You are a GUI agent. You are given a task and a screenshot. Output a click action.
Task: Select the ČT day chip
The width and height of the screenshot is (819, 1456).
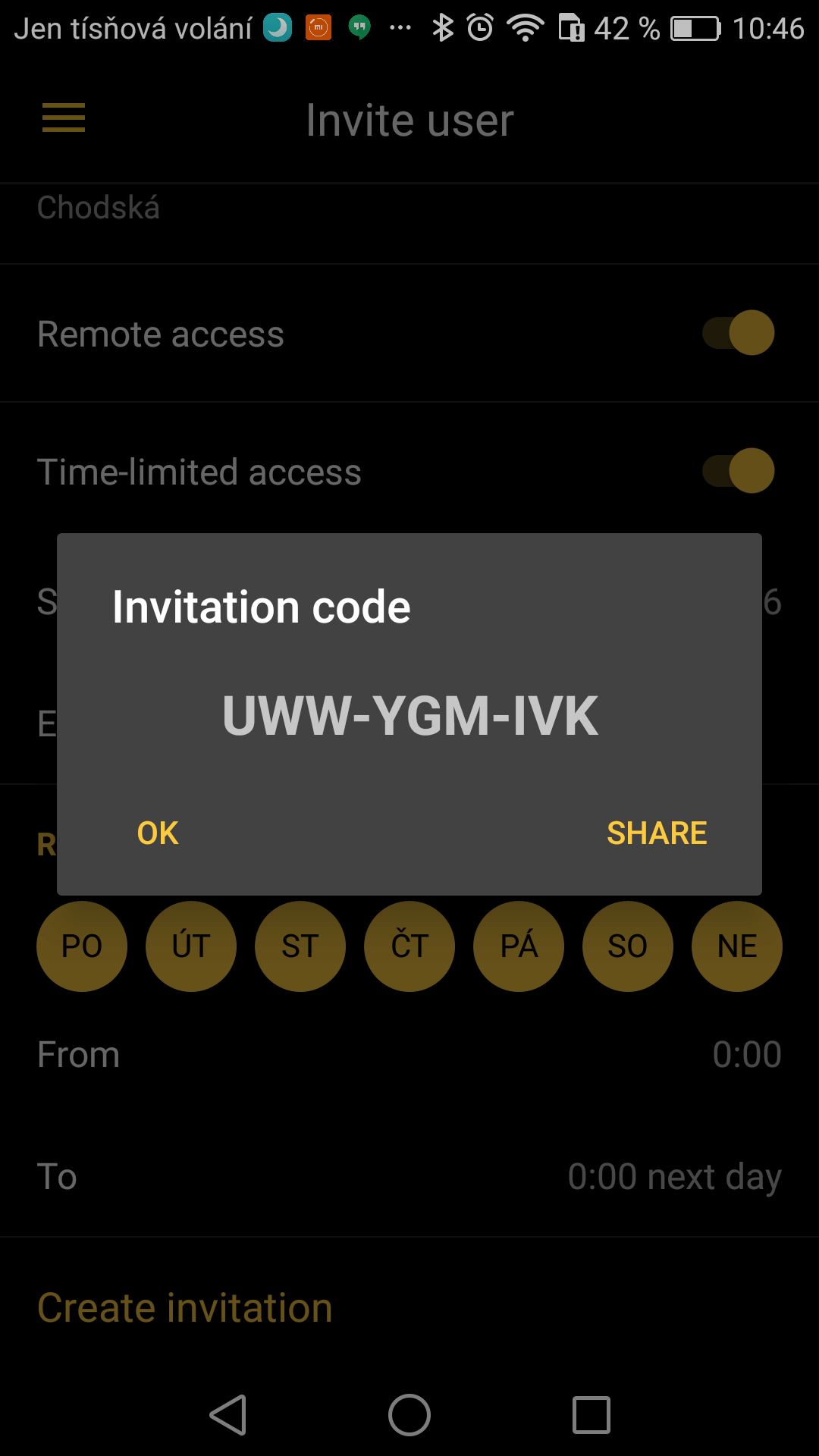[409, 946]
